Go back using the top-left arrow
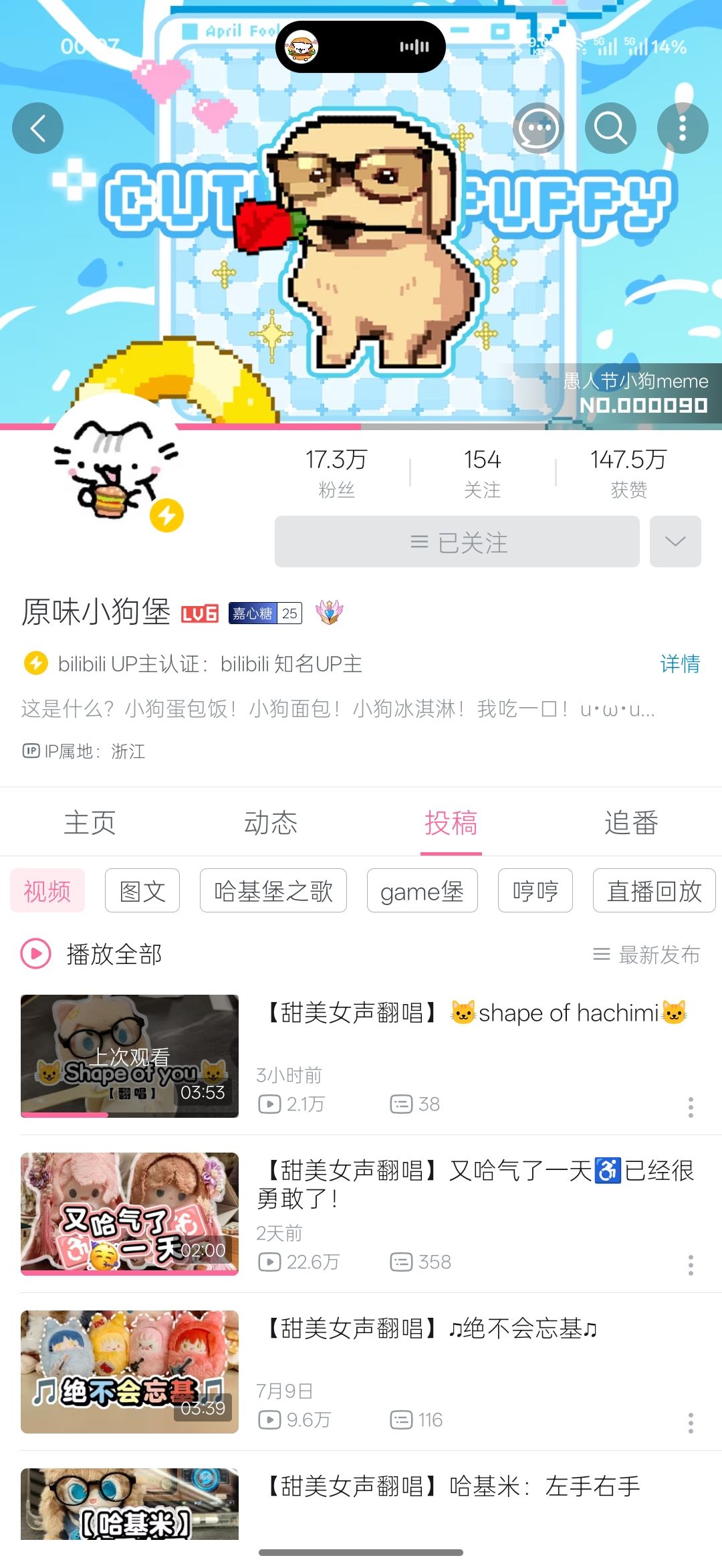Screen dimensions: 722x1568 [x=38, y=128]
